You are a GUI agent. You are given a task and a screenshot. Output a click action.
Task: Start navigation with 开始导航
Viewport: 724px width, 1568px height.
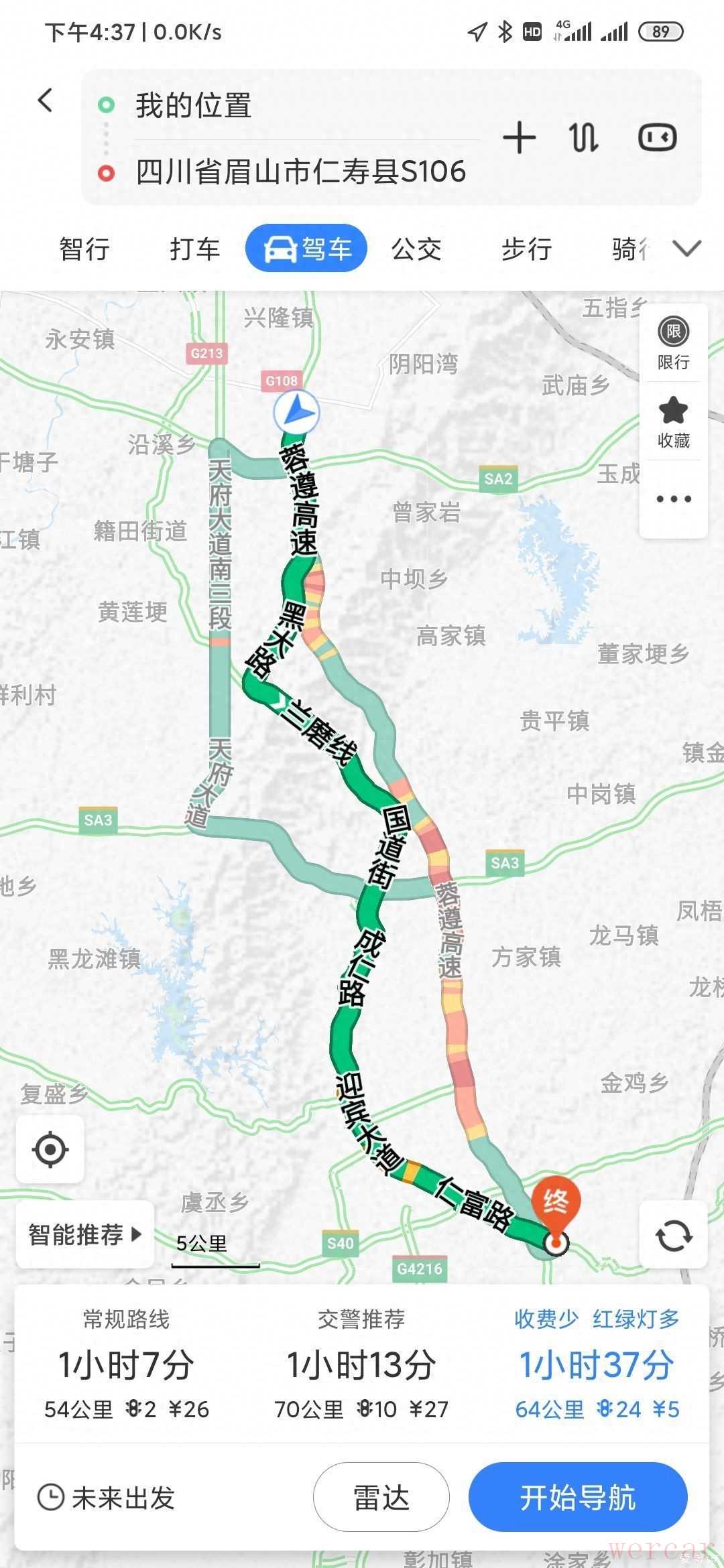[578, 1497]
